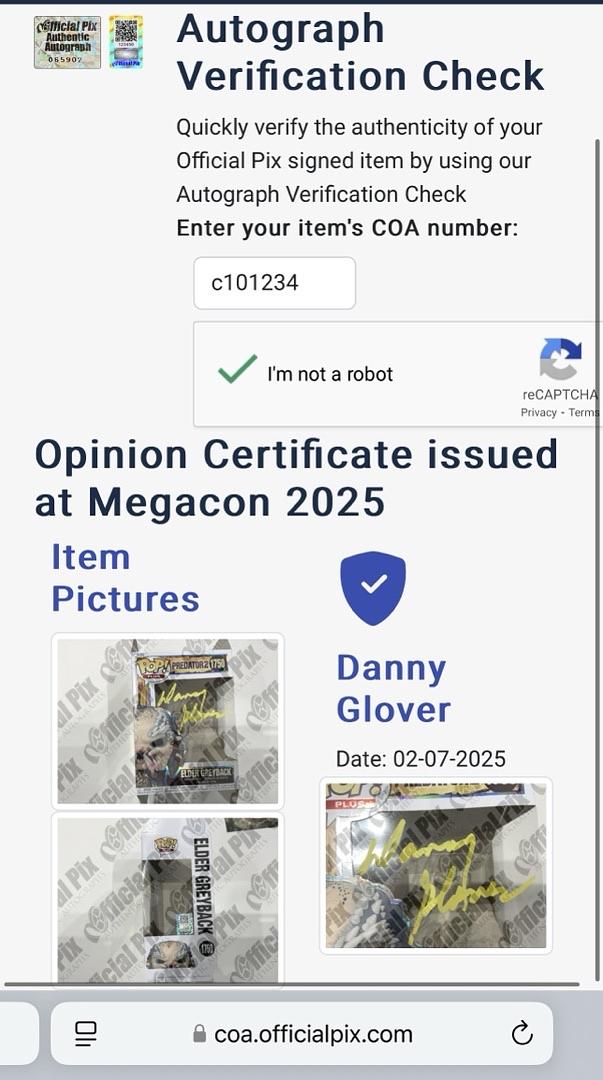Viewport: 603px width, 1080px height.
Task: Open the Elder Greyback side-view picture
Action: [167, 898]
